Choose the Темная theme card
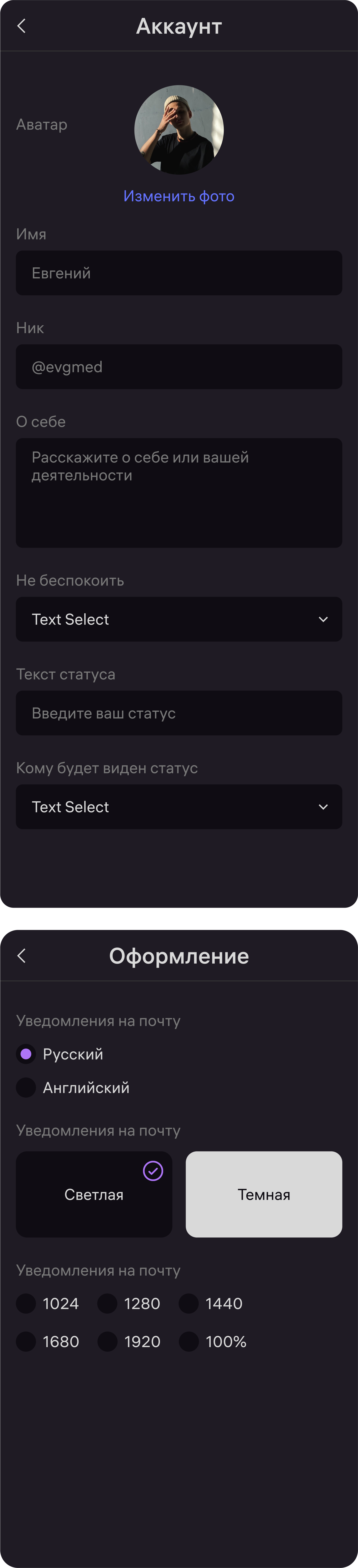The width and height of the screenshot is (358, 1568). point(264,1194)
